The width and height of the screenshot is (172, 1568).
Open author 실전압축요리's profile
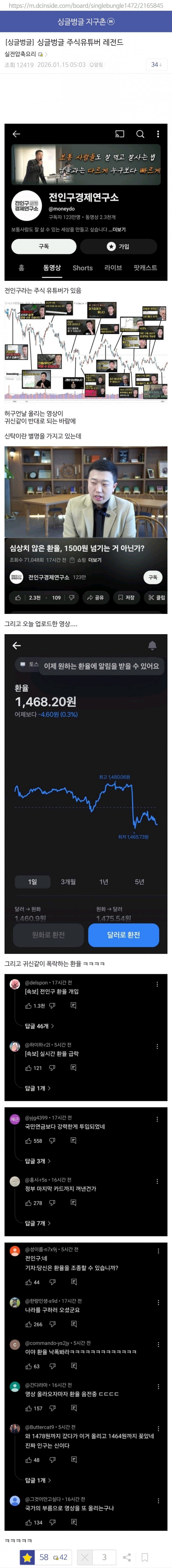(20, 54)
